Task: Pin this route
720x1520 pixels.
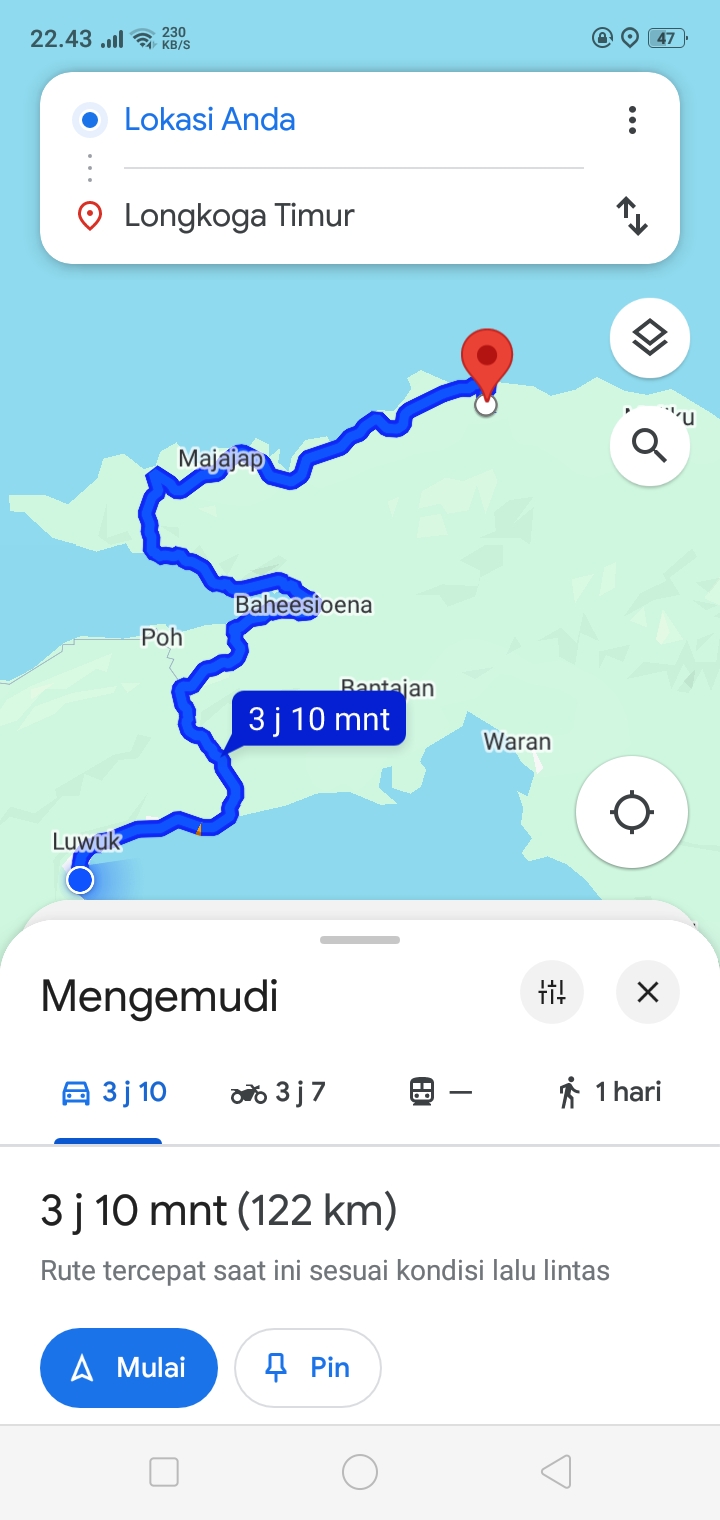Action: click(x=308, y=1368)
